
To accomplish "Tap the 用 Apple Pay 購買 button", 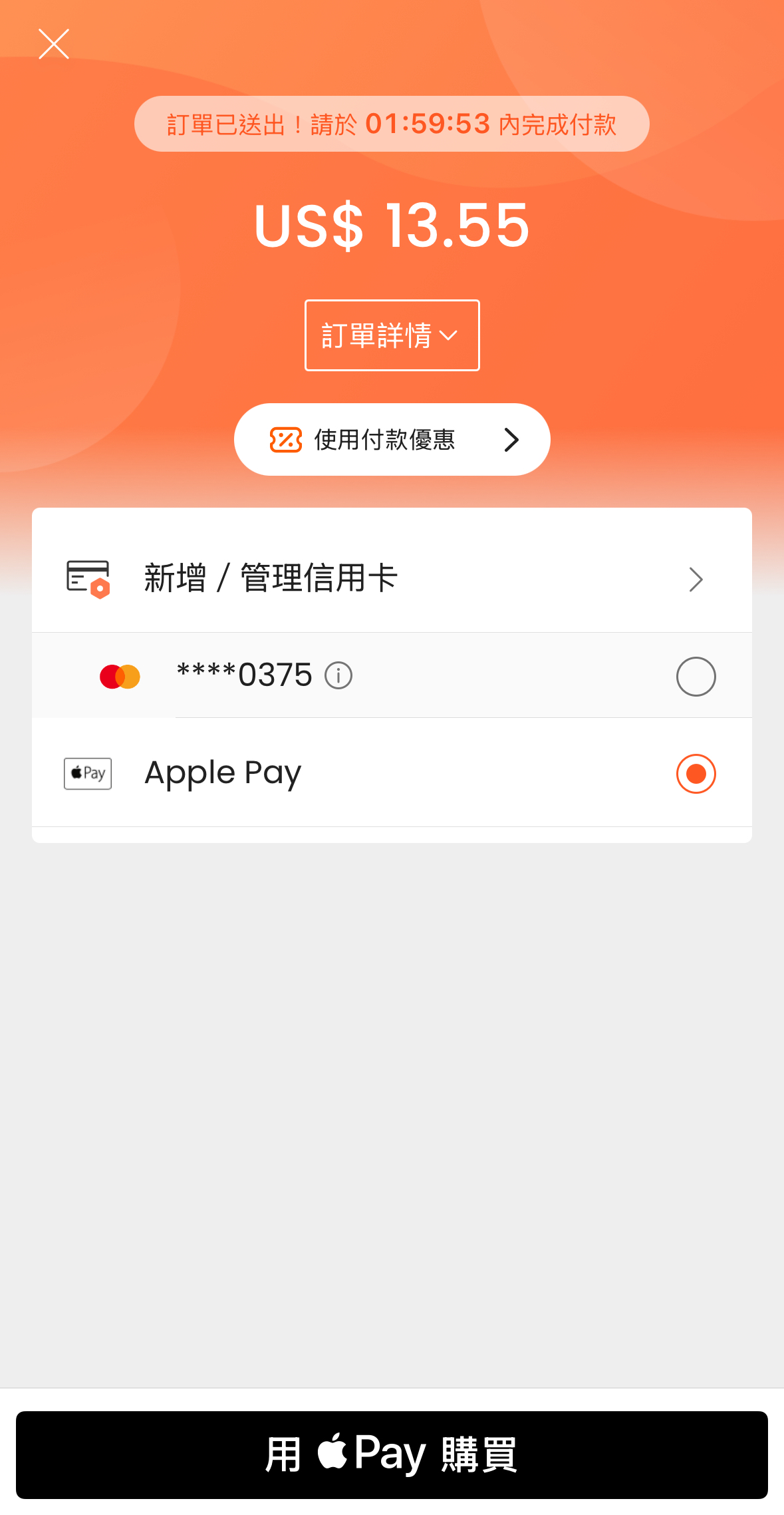I will tap(392, 1454).
